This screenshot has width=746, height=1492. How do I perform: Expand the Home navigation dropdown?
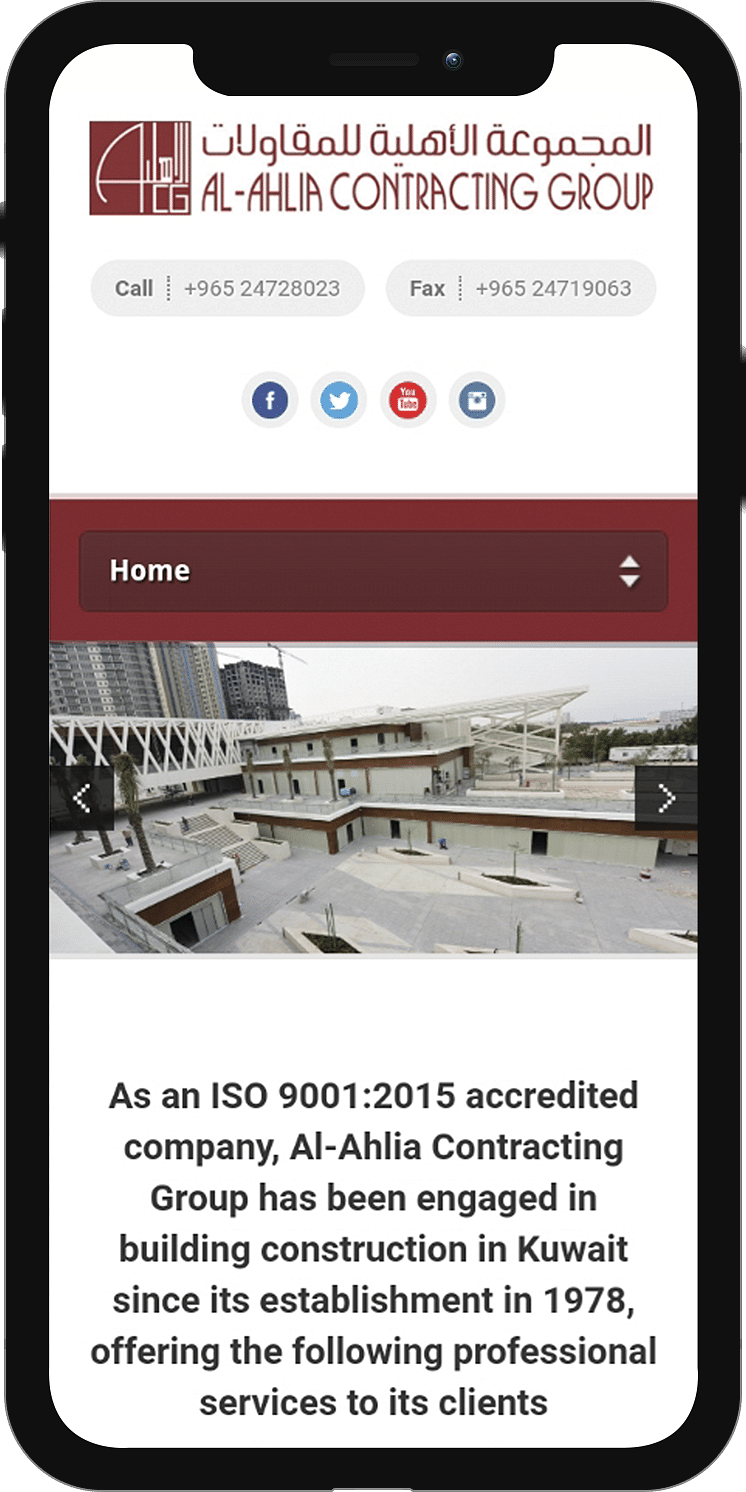(373, 571)
